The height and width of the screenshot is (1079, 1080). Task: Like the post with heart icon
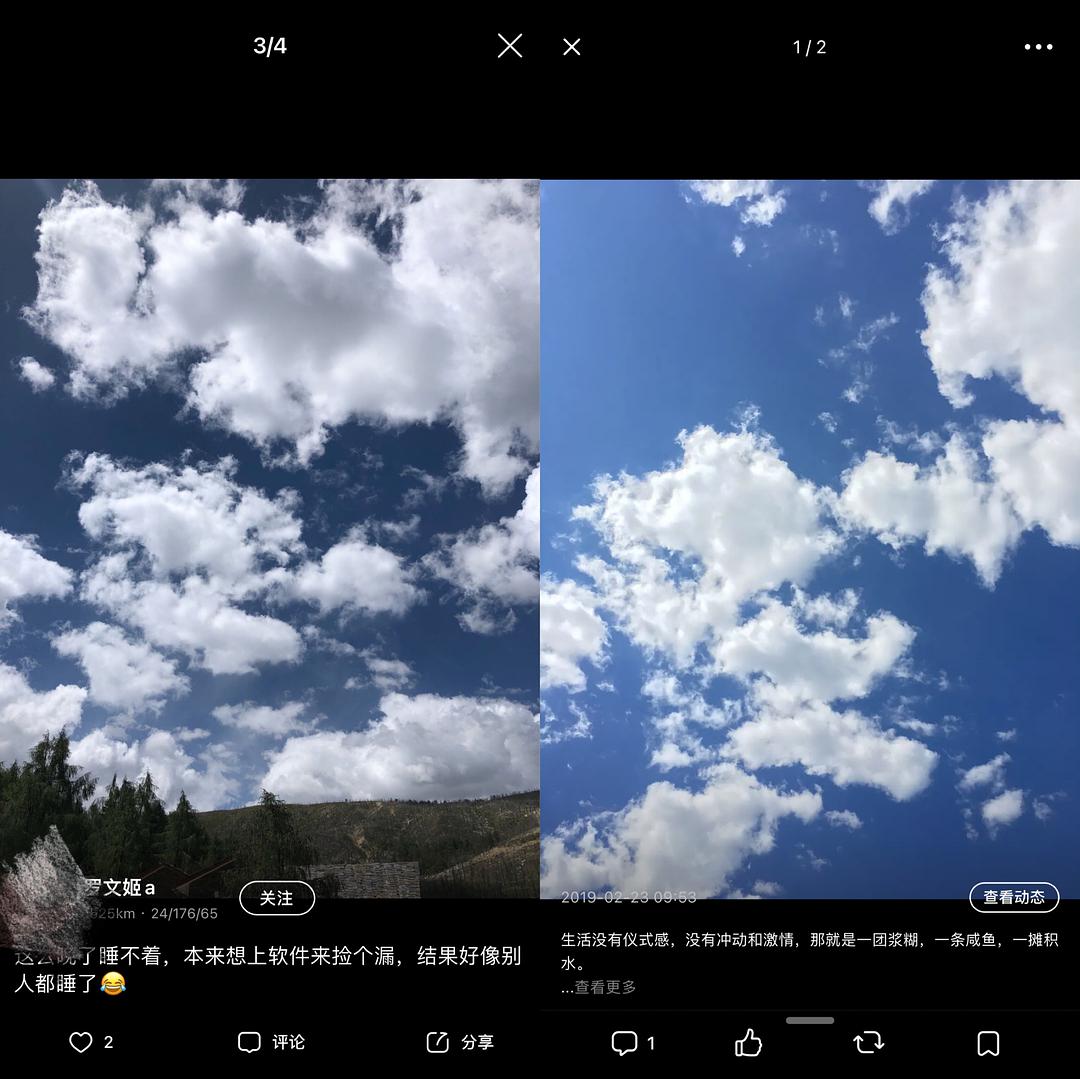pyautogui.click(x=81, y=1042)
